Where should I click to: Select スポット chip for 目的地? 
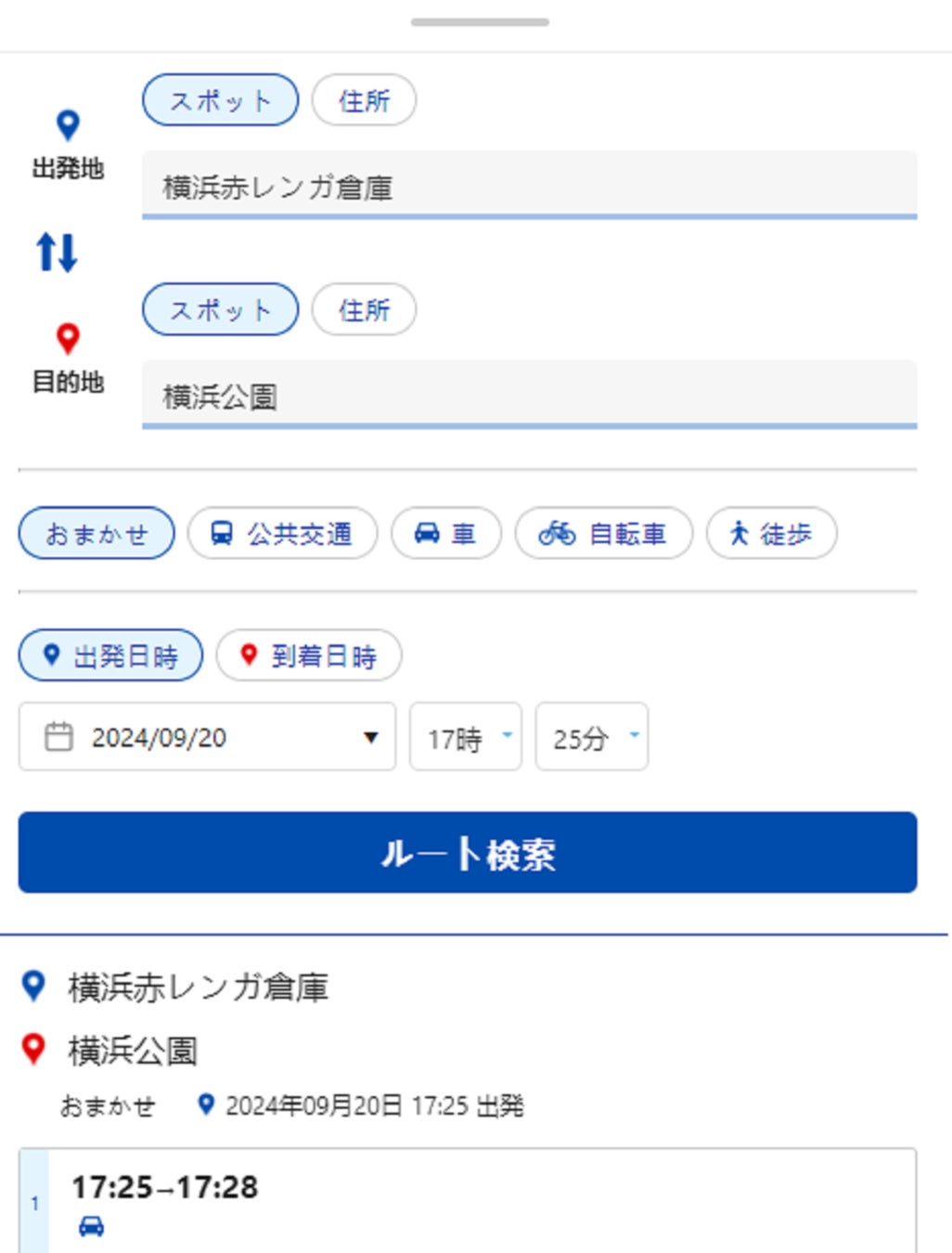(x=220, y=309)
